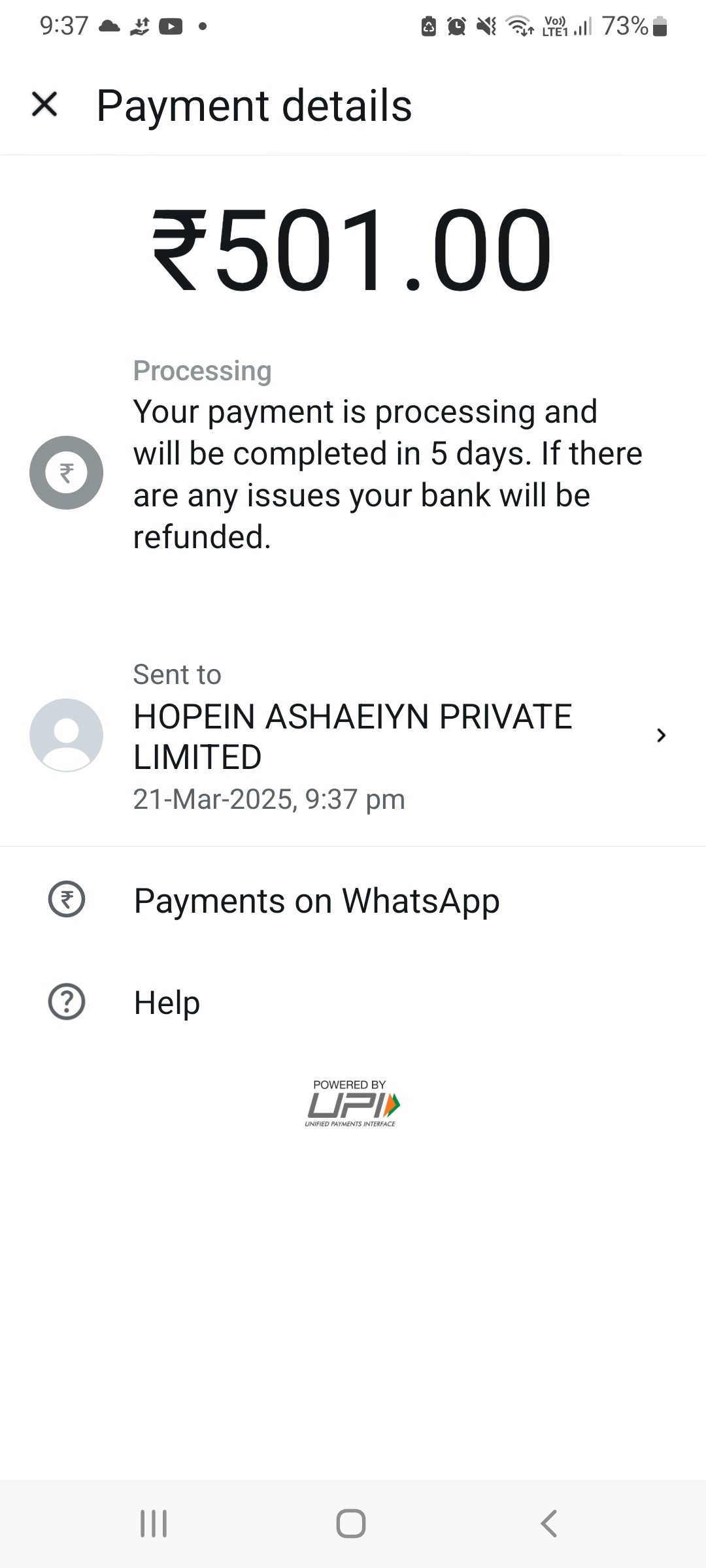
Task: Go to the home screen
Action: 351,1523
